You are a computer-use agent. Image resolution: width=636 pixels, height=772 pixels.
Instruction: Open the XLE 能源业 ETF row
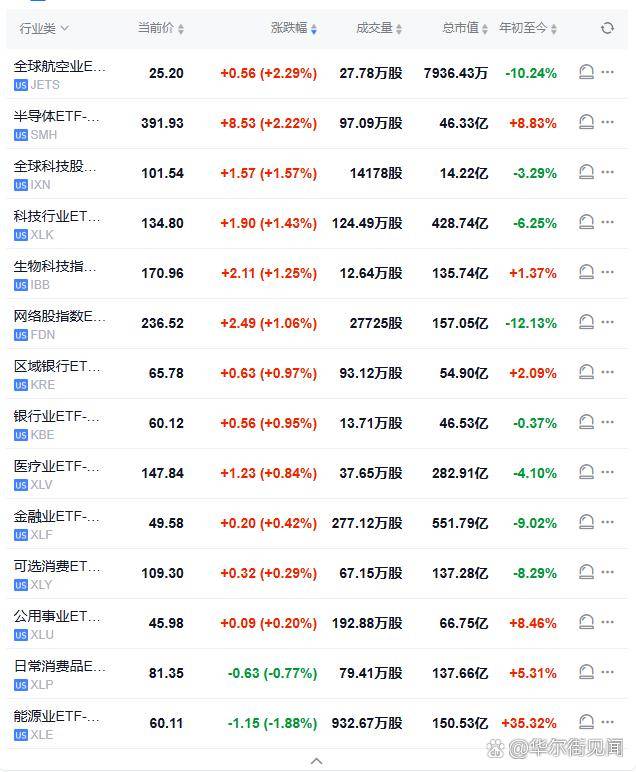pyautogui.click(x=58, y=724)
